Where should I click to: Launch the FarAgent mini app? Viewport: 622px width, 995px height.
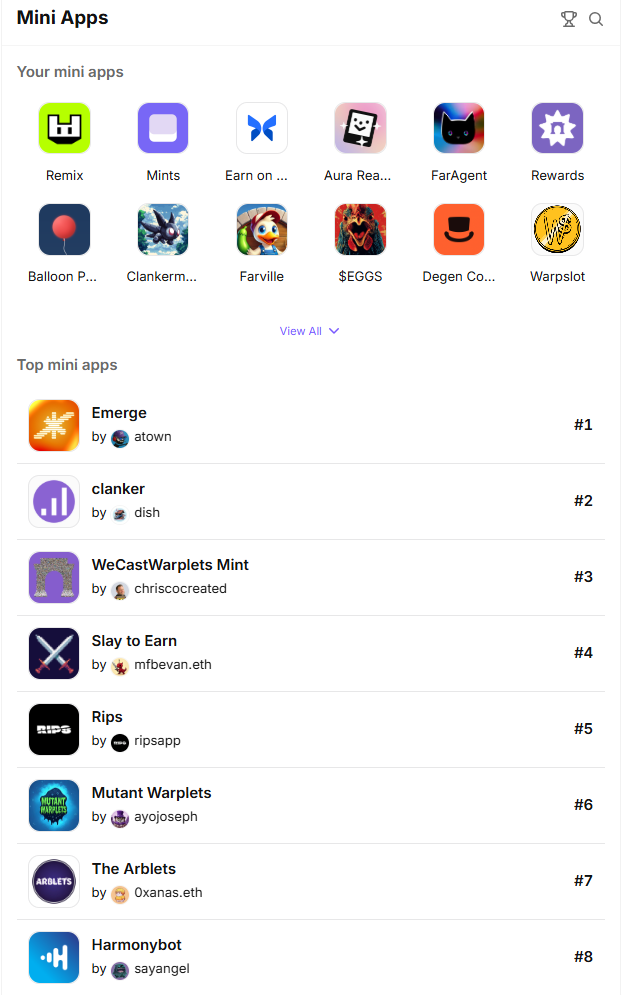point(459,129)
